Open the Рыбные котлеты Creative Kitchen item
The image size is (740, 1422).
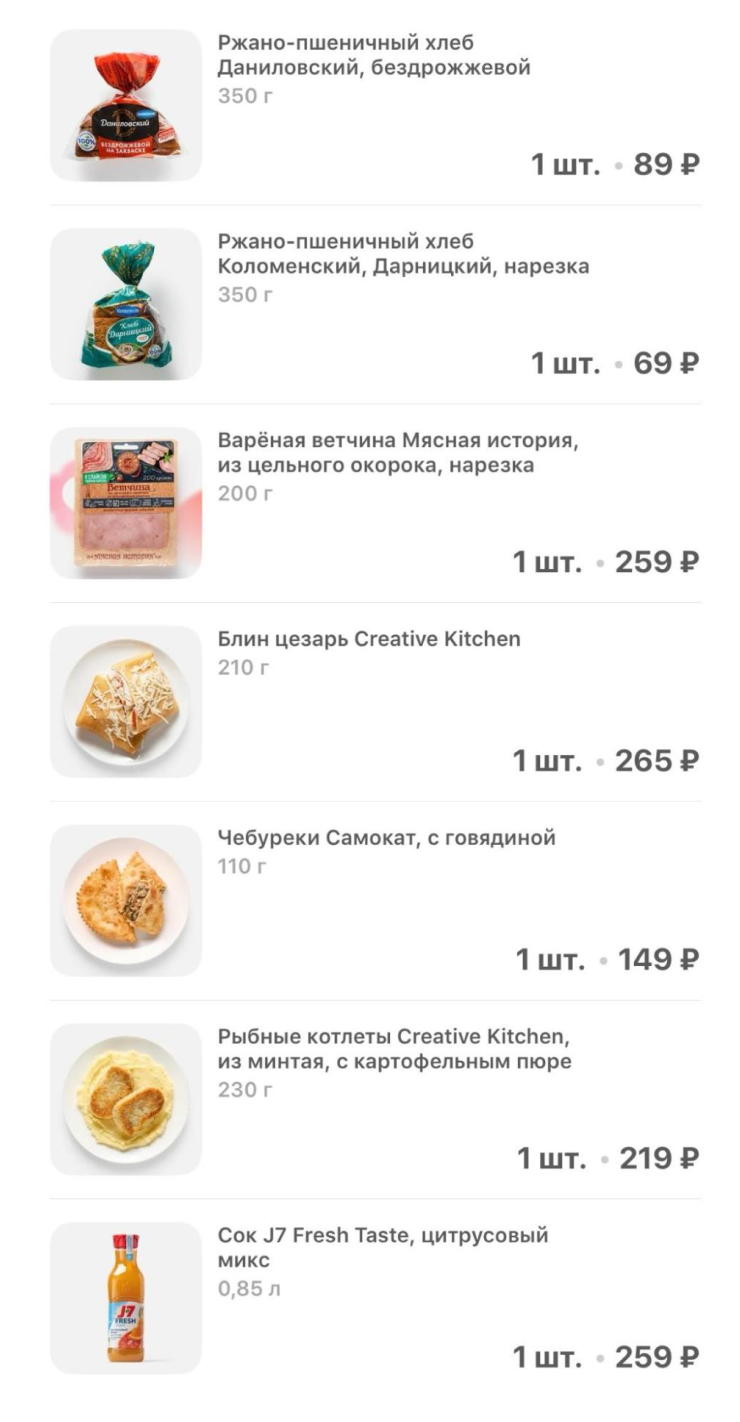pos(394,1048)
